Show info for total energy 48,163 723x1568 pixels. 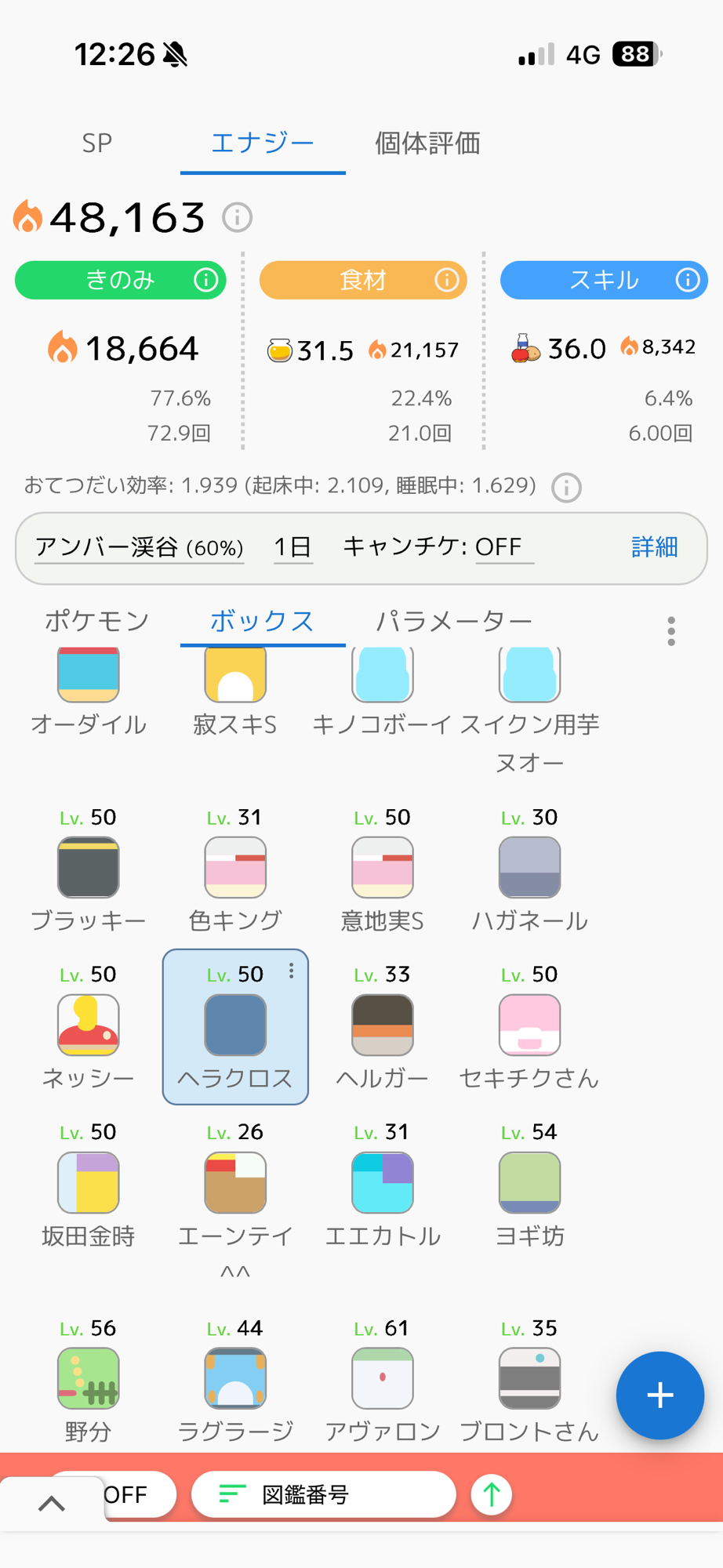tap(237, 217)
